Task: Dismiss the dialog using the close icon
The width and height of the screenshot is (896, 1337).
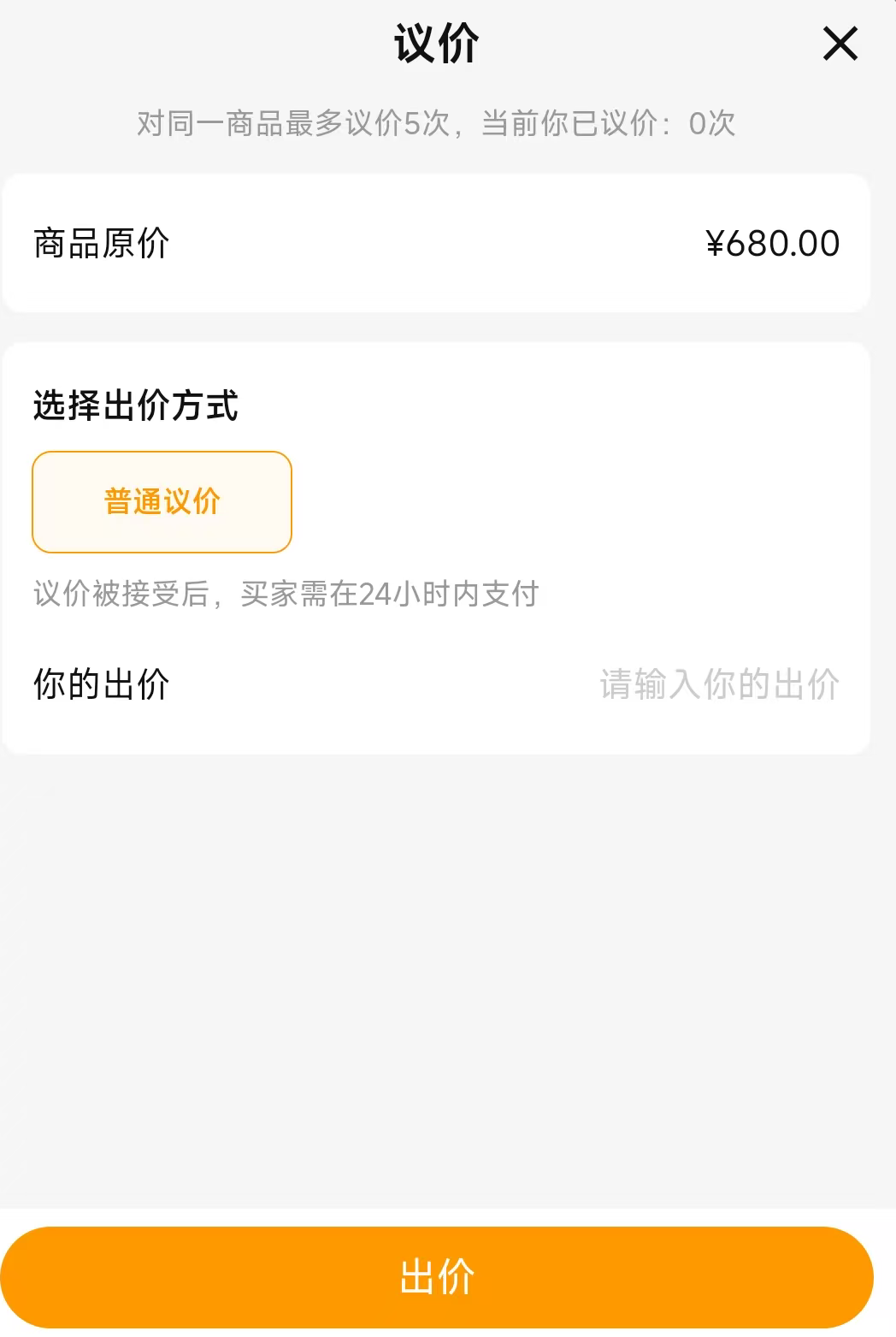Action: coord(840,44)
